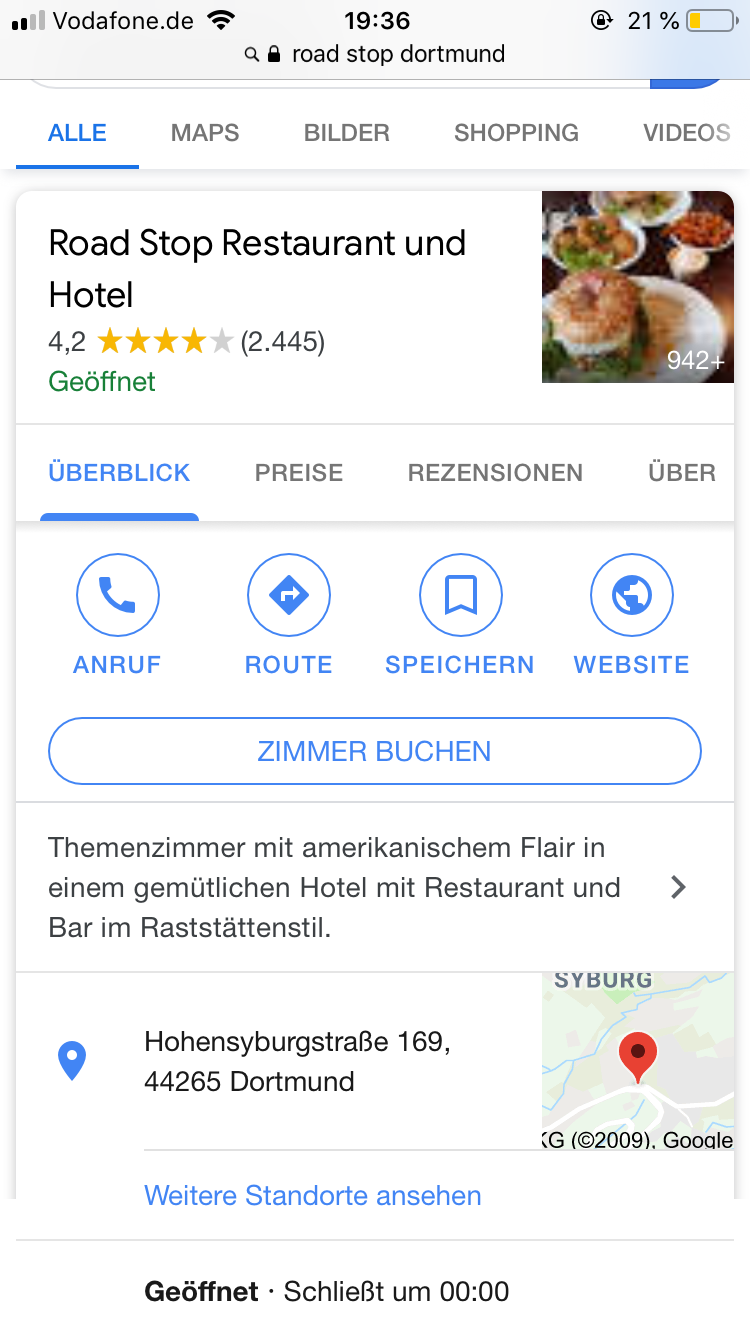The height and width of the screenshot is (1334, 750).
Task: Select the Überblick section tab
Action: point(119,473)
